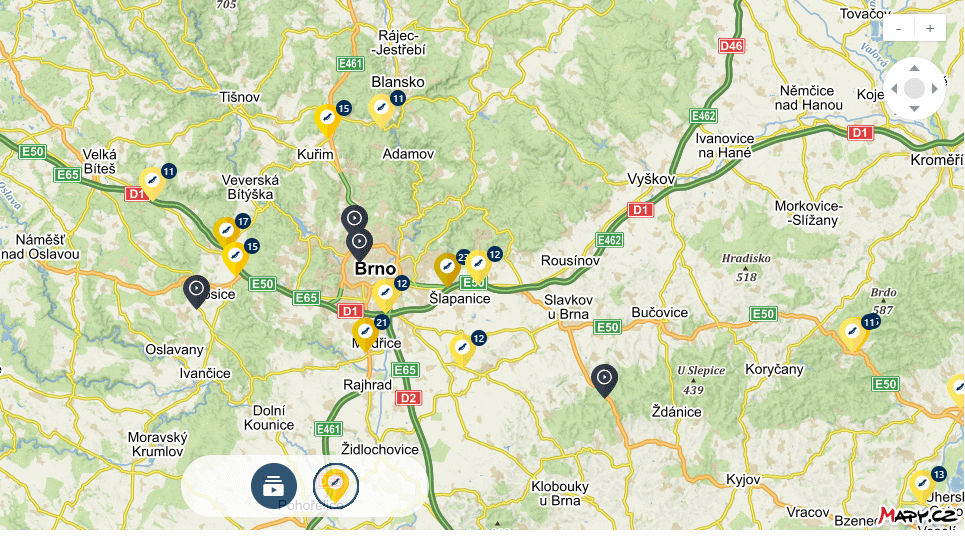
Task: Open the video marker above Brno label
Action: [x=354, y=219]
